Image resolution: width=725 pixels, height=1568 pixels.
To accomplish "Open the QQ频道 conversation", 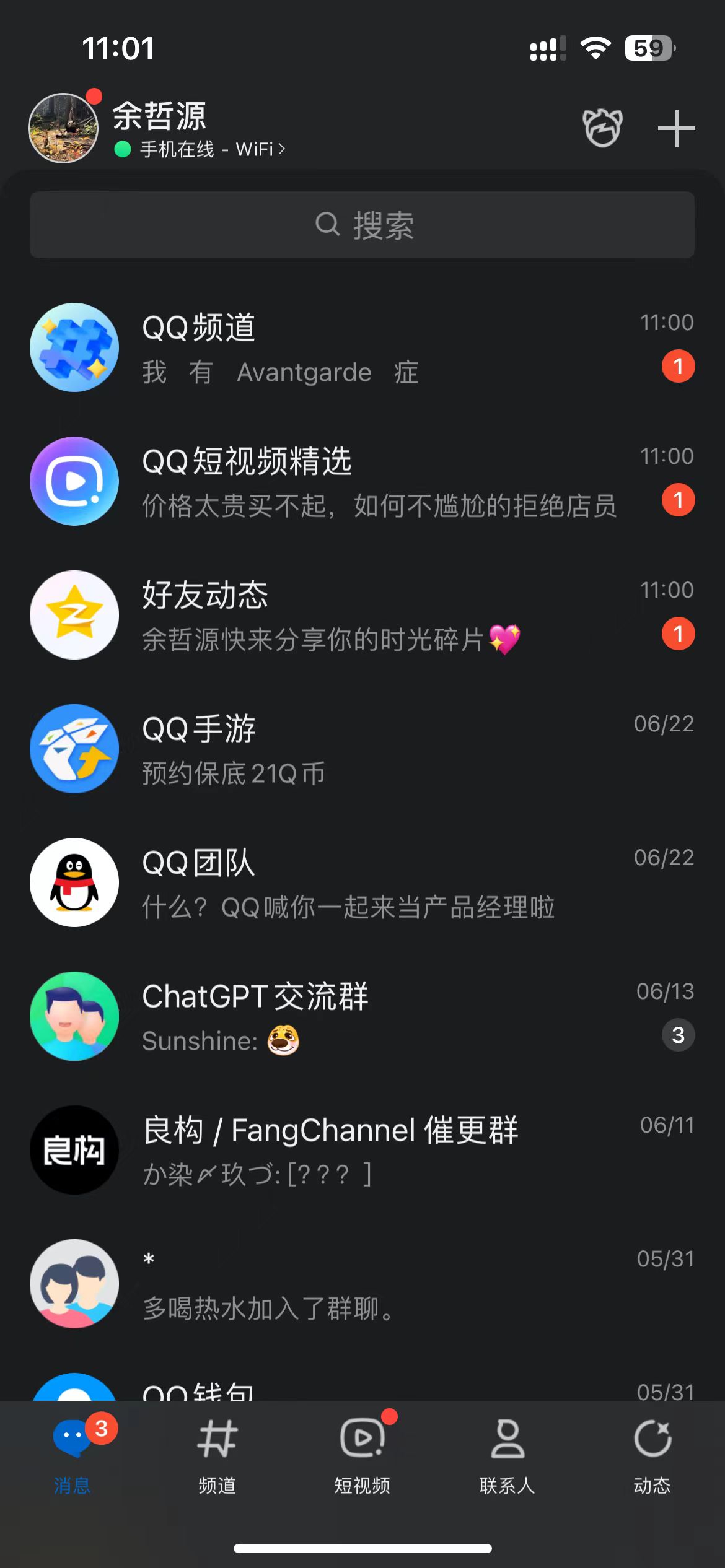I will click(x=362, y=347).
